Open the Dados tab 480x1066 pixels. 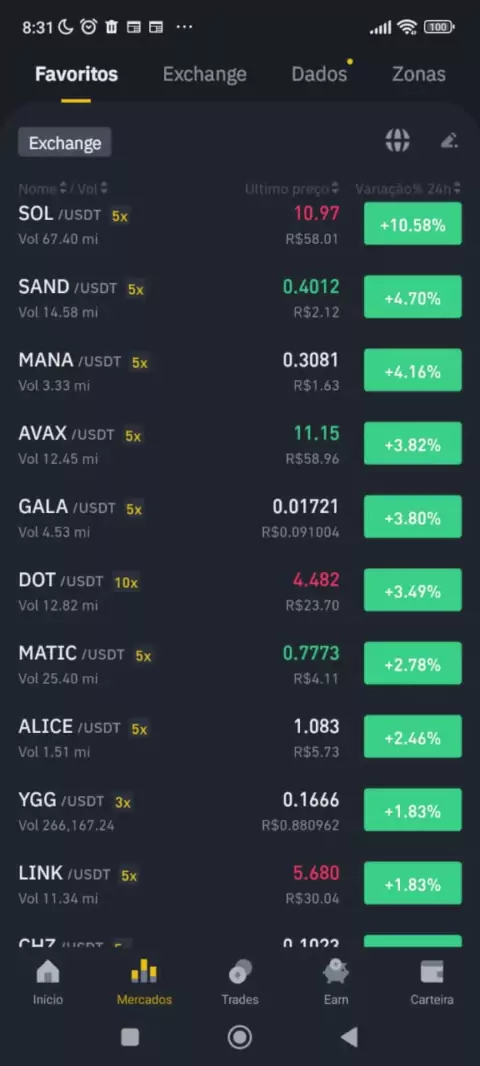319,74
